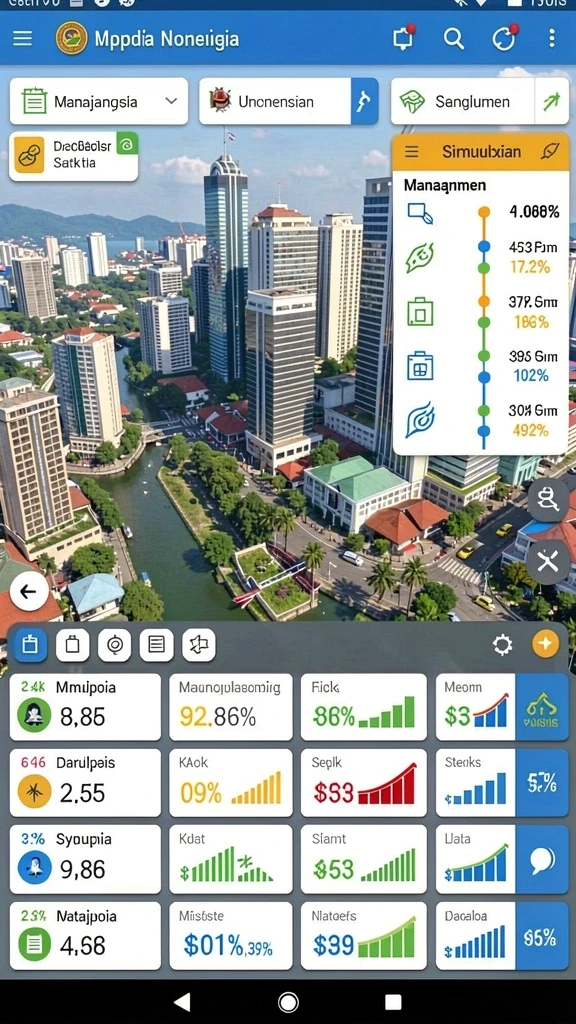The image size is (576, 1024).
Task: Tap the round back arrow on the map
Action: click(29, 592)
